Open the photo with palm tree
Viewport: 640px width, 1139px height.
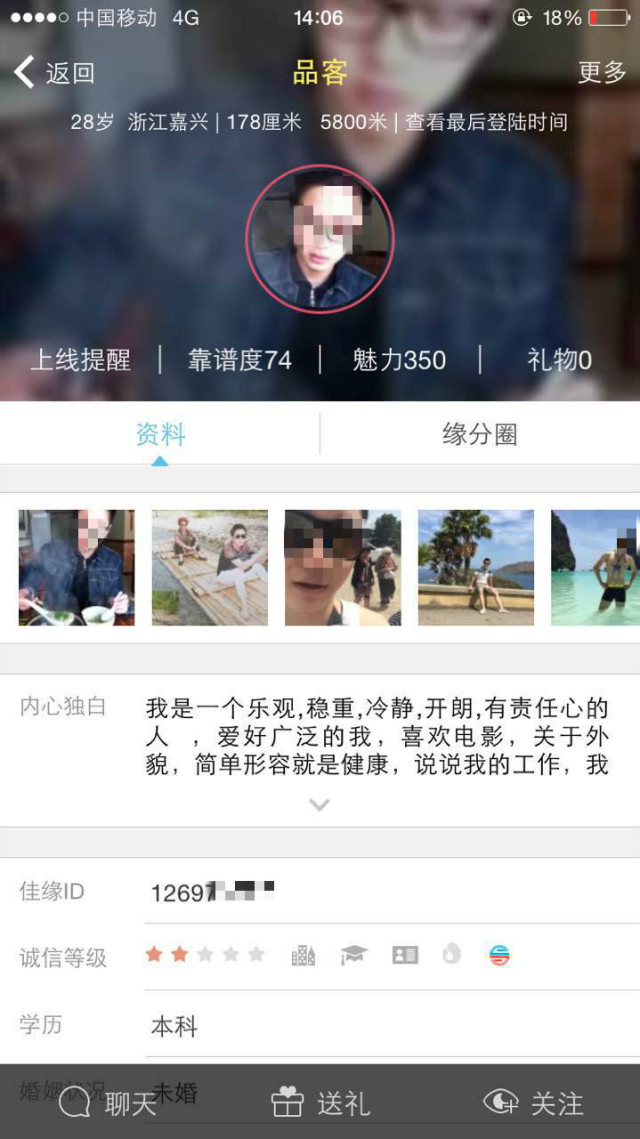click(476, 567)
